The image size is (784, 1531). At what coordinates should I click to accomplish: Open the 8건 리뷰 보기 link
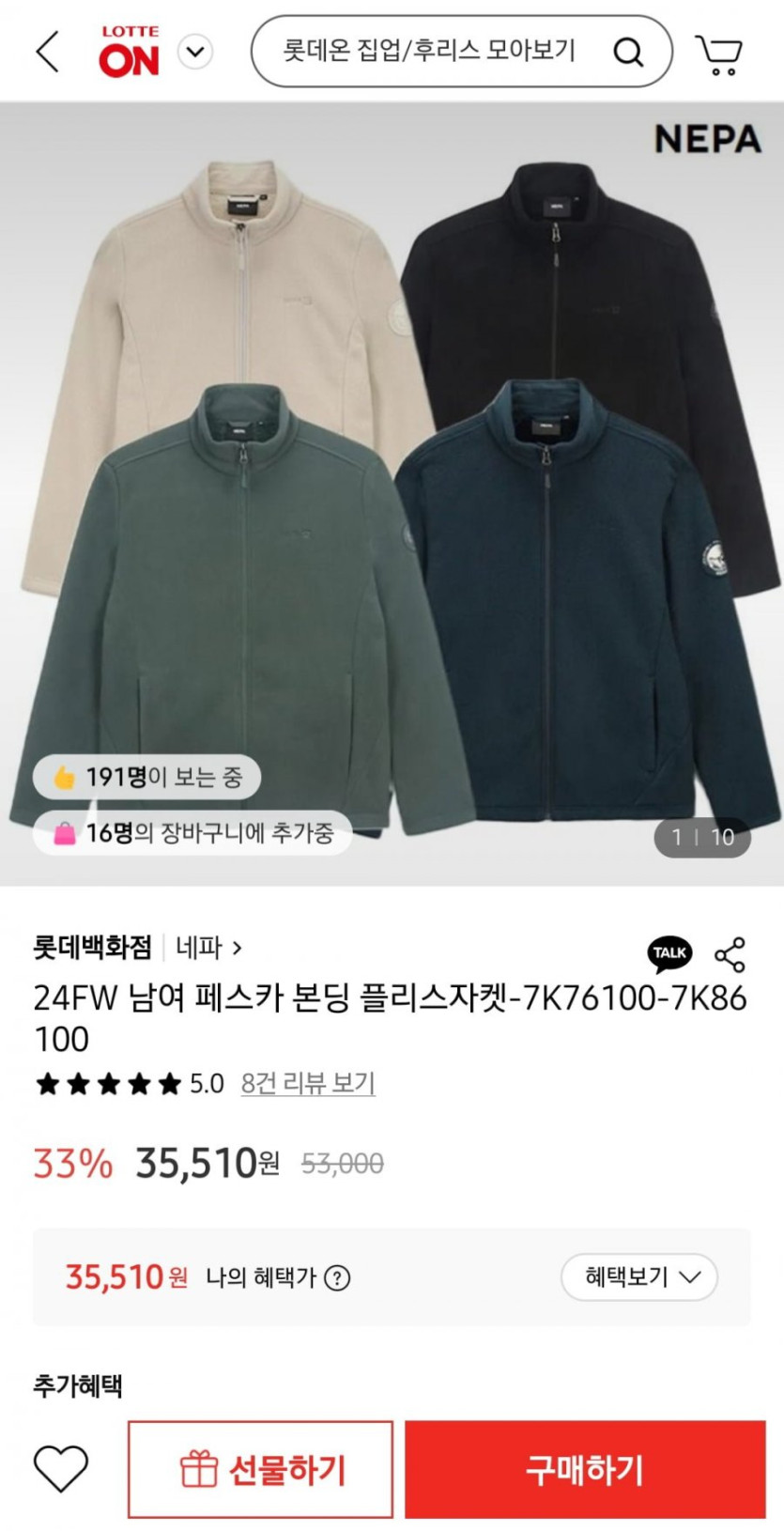tap(308, 1084)
